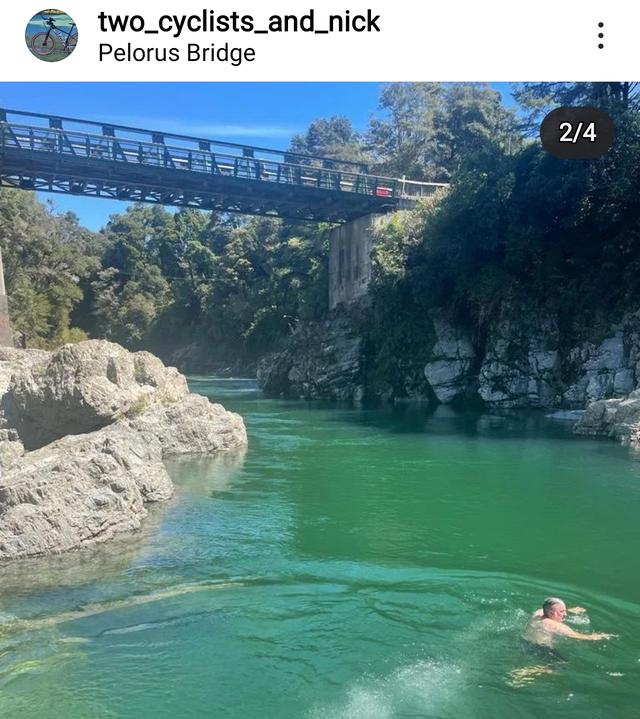This screenshot has width=640, height=719.
Task: Open the Pelorus Bridge location page
Action: point(176,53)
